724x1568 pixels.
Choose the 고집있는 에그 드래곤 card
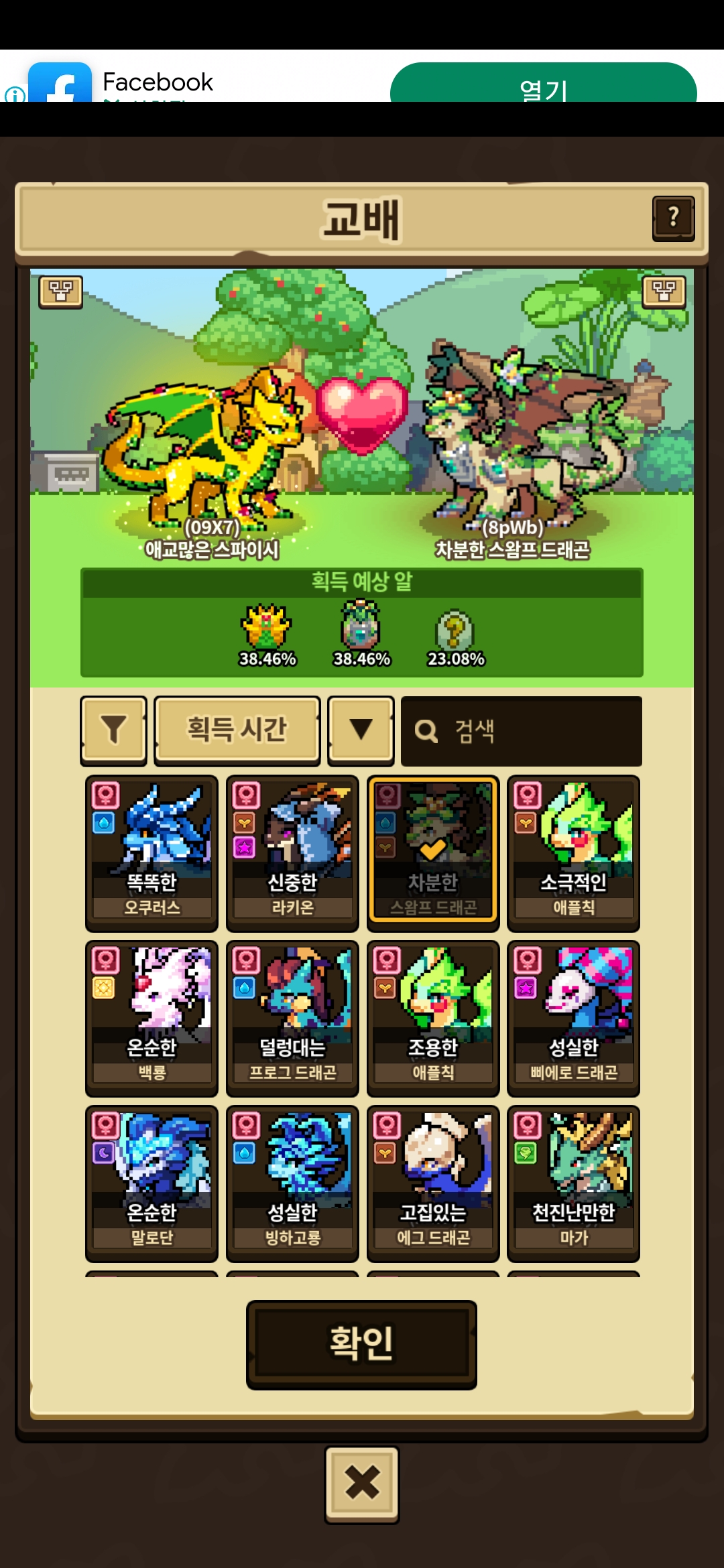pyautogui.click(x=433, y=1183)
